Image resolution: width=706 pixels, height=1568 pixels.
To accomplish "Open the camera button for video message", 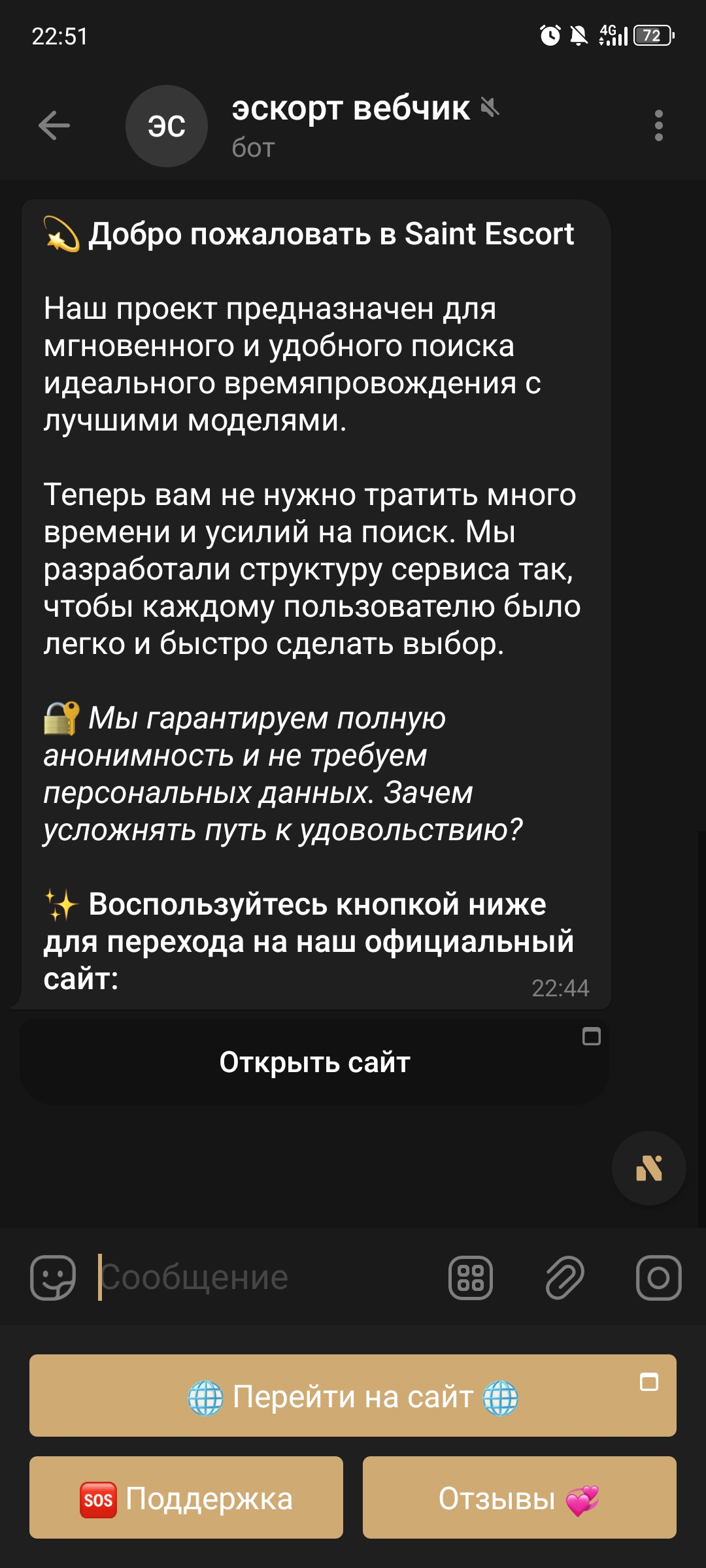I will (x=658, y=1277).
